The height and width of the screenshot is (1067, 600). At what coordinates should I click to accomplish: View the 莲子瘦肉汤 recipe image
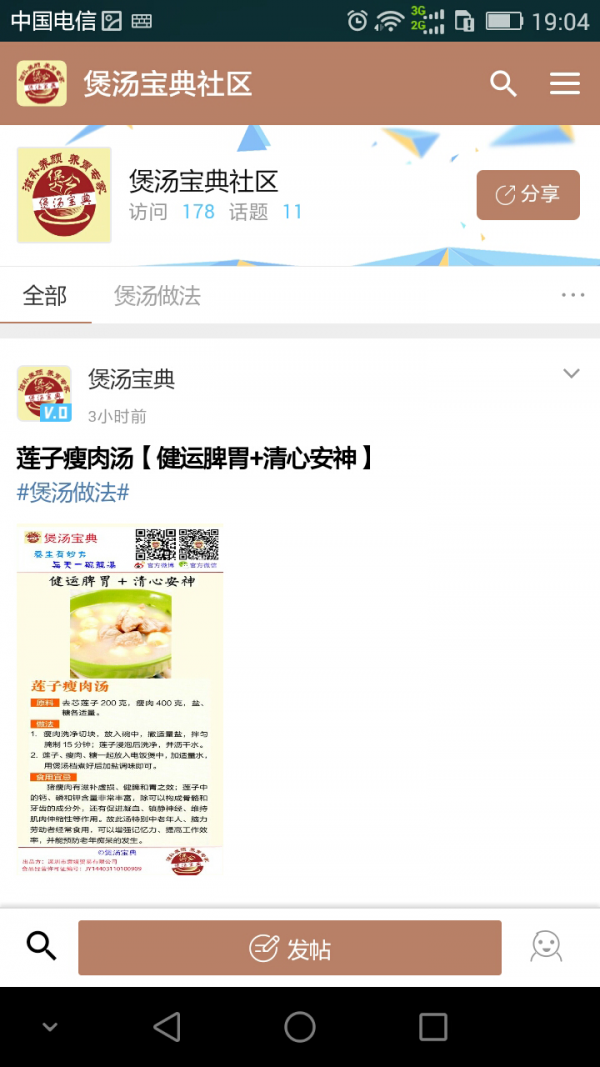coord(120,701)
